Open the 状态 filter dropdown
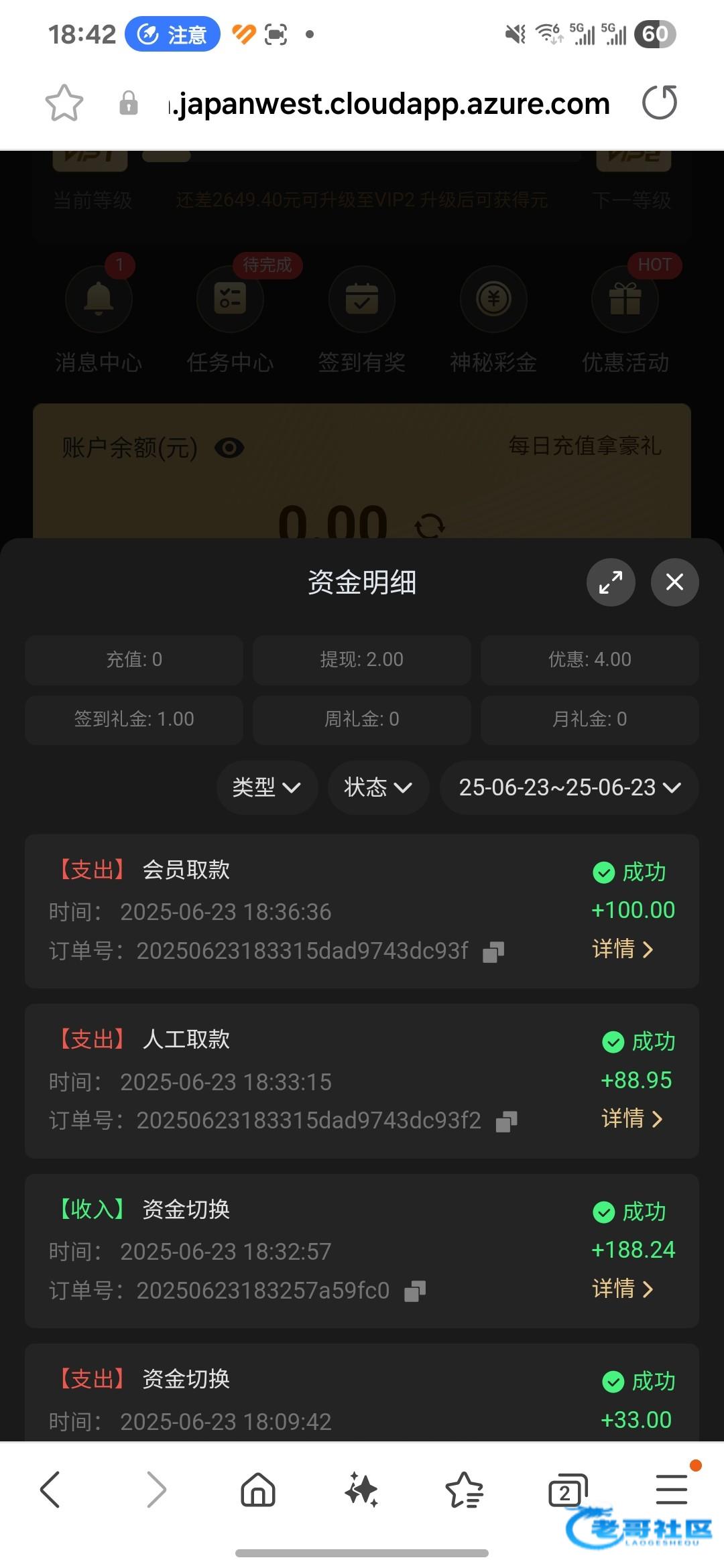724x1568 pixels. pos(377,787)
